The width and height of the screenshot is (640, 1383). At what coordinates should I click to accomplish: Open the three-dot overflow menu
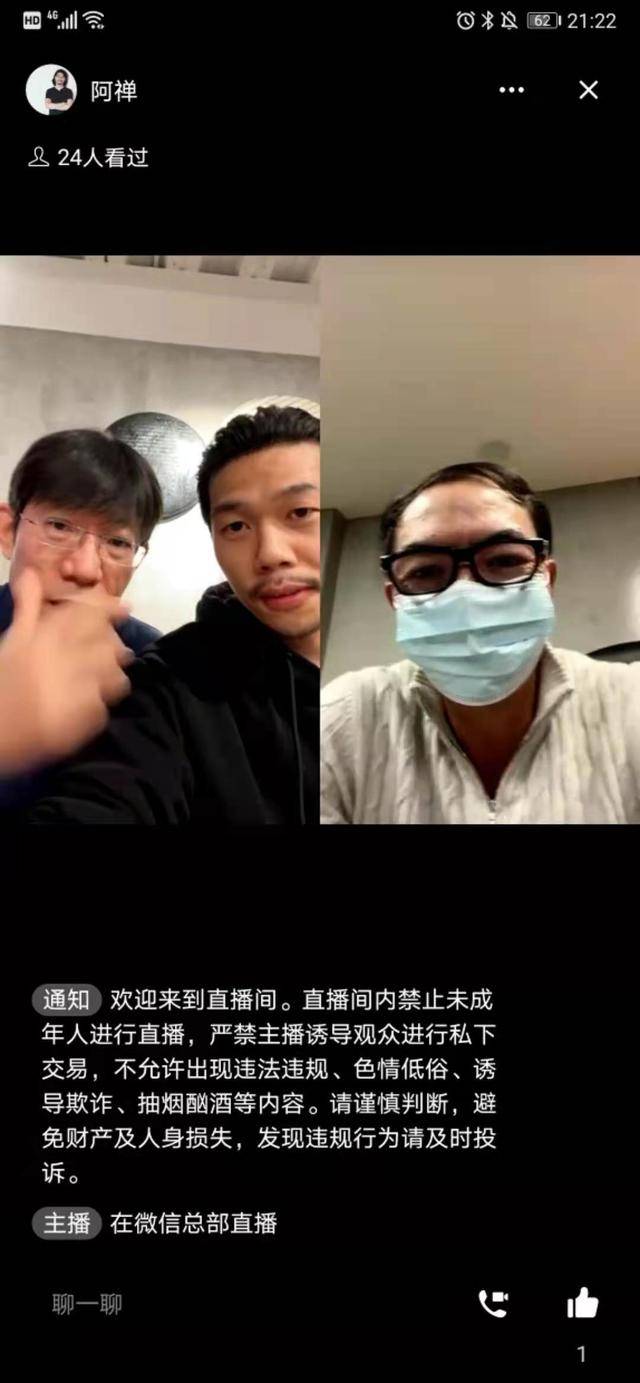(x=511, y=90)
